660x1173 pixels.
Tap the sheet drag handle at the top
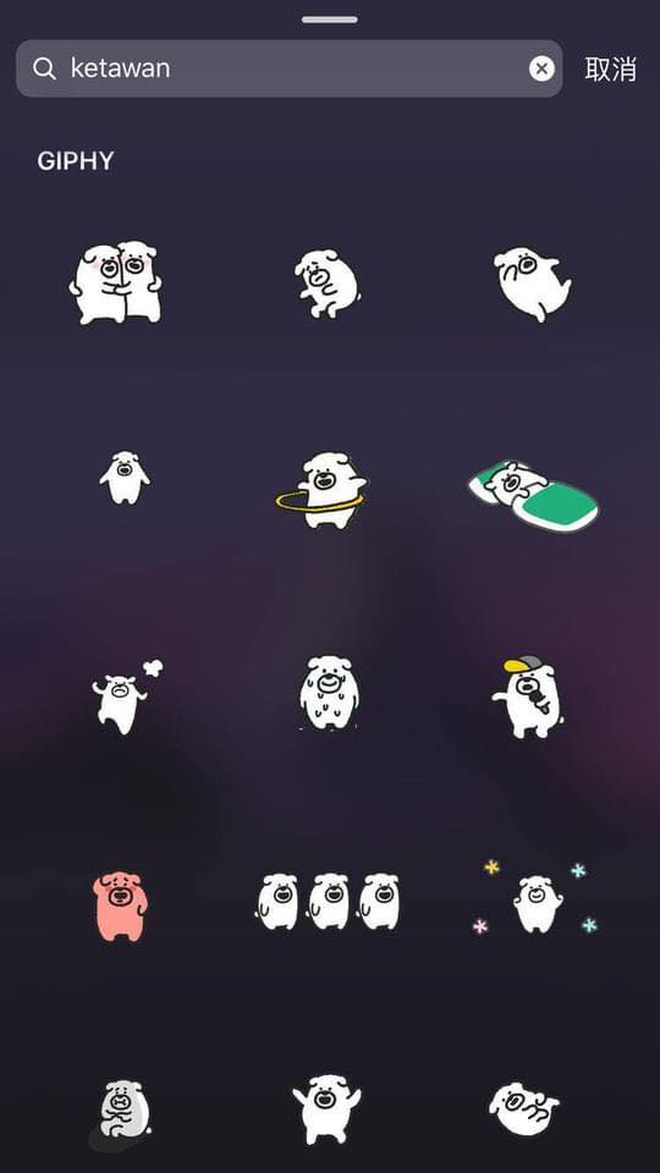pos(329,19)
